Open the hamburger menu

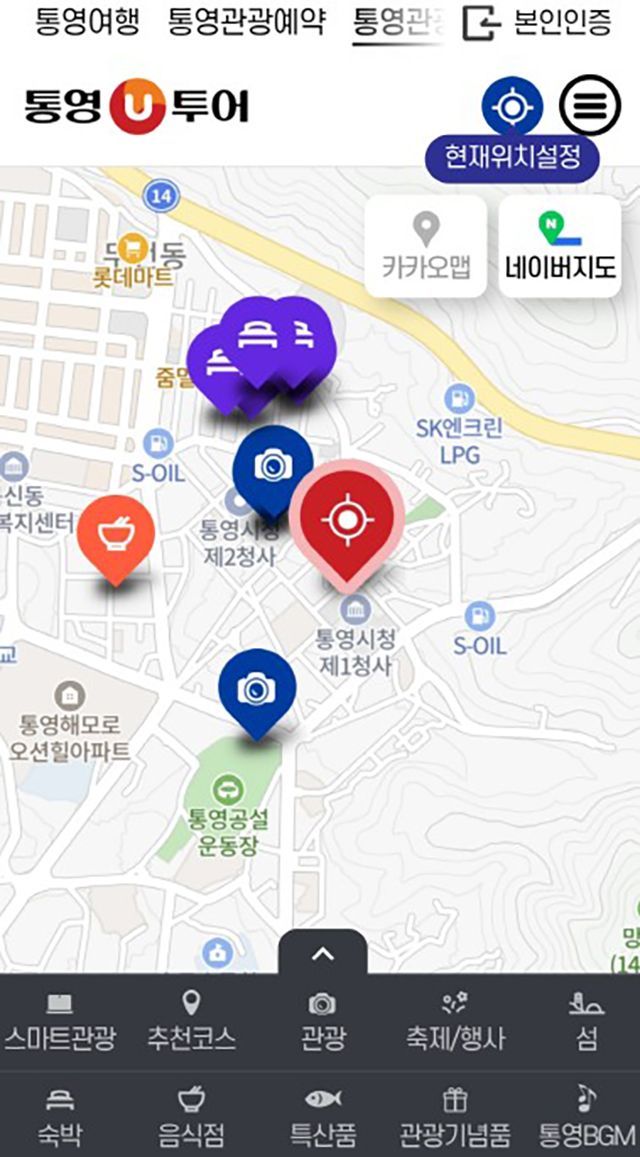589,106
